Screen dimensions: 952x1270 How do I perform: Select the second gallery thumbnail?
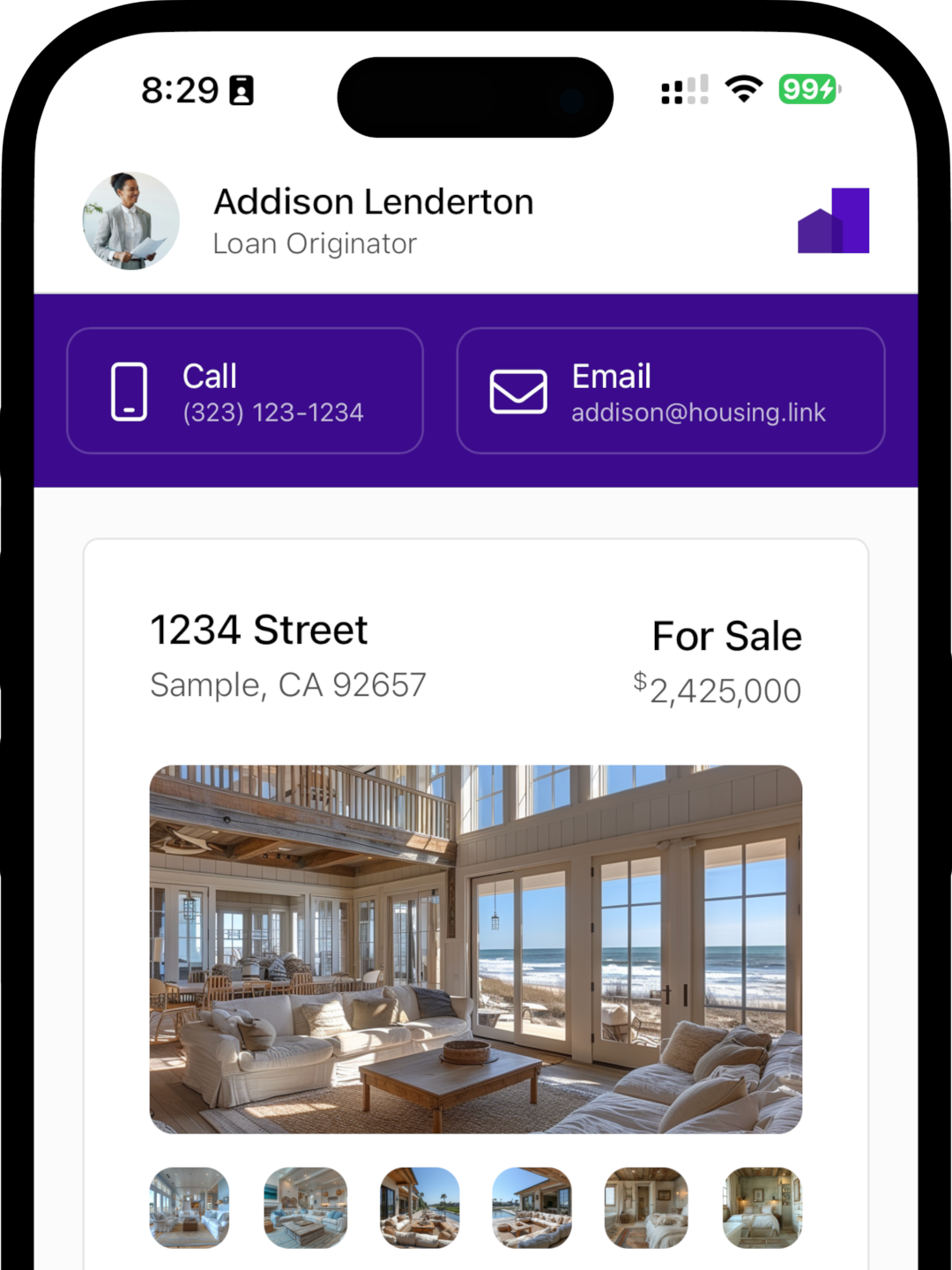[x=305, y=1207]
